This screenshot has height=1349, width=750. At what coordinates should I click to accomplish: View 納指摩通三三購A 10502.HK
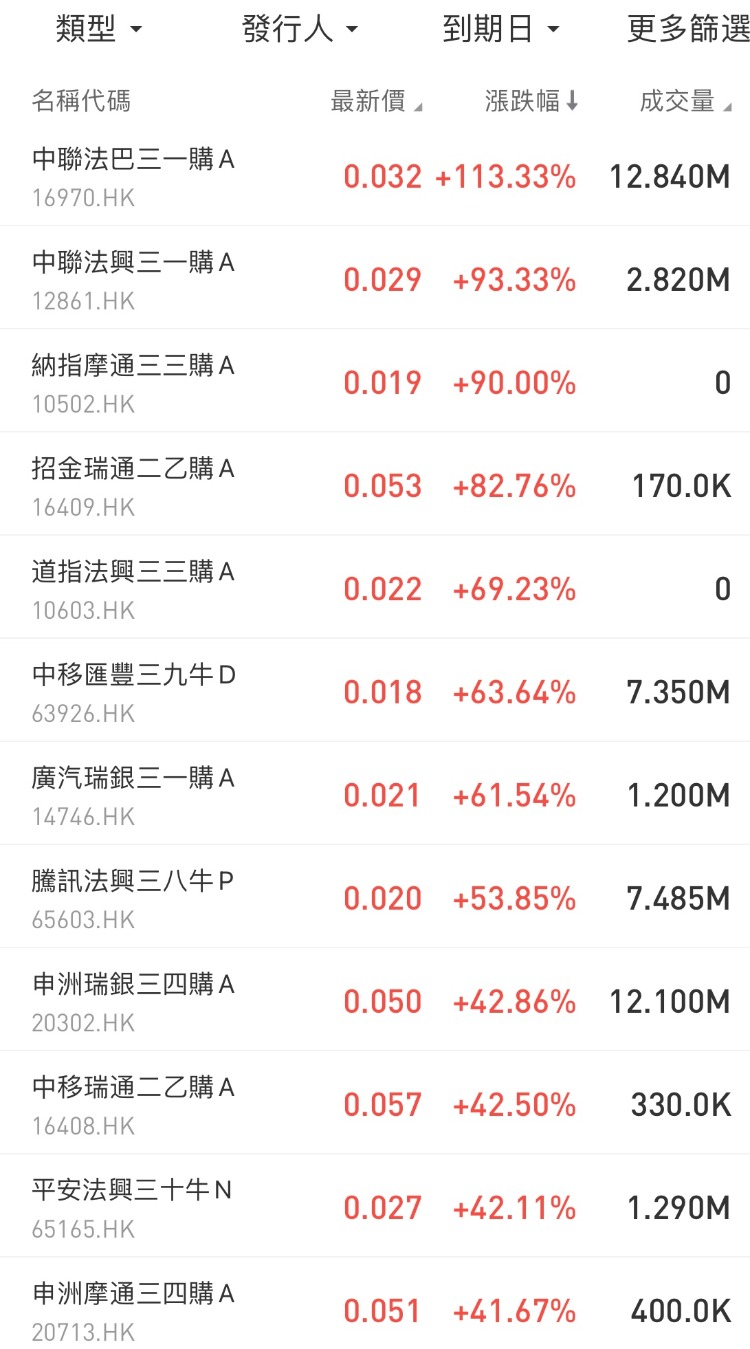coord(375,383)
